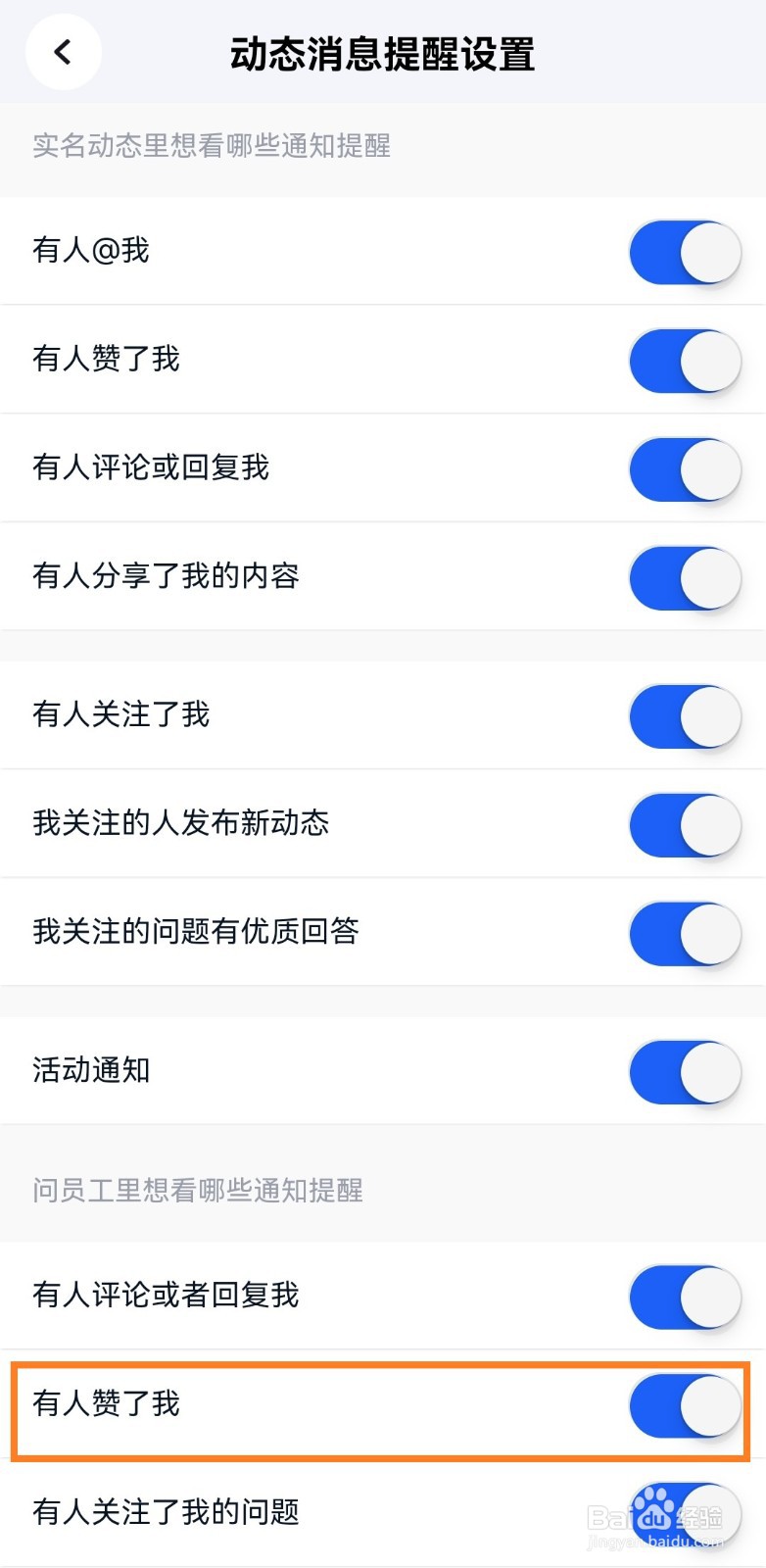This screenshot has height=1568, width=766.
Task: Turn off the 有人@我 notification switch
Action: click(685, 252)
